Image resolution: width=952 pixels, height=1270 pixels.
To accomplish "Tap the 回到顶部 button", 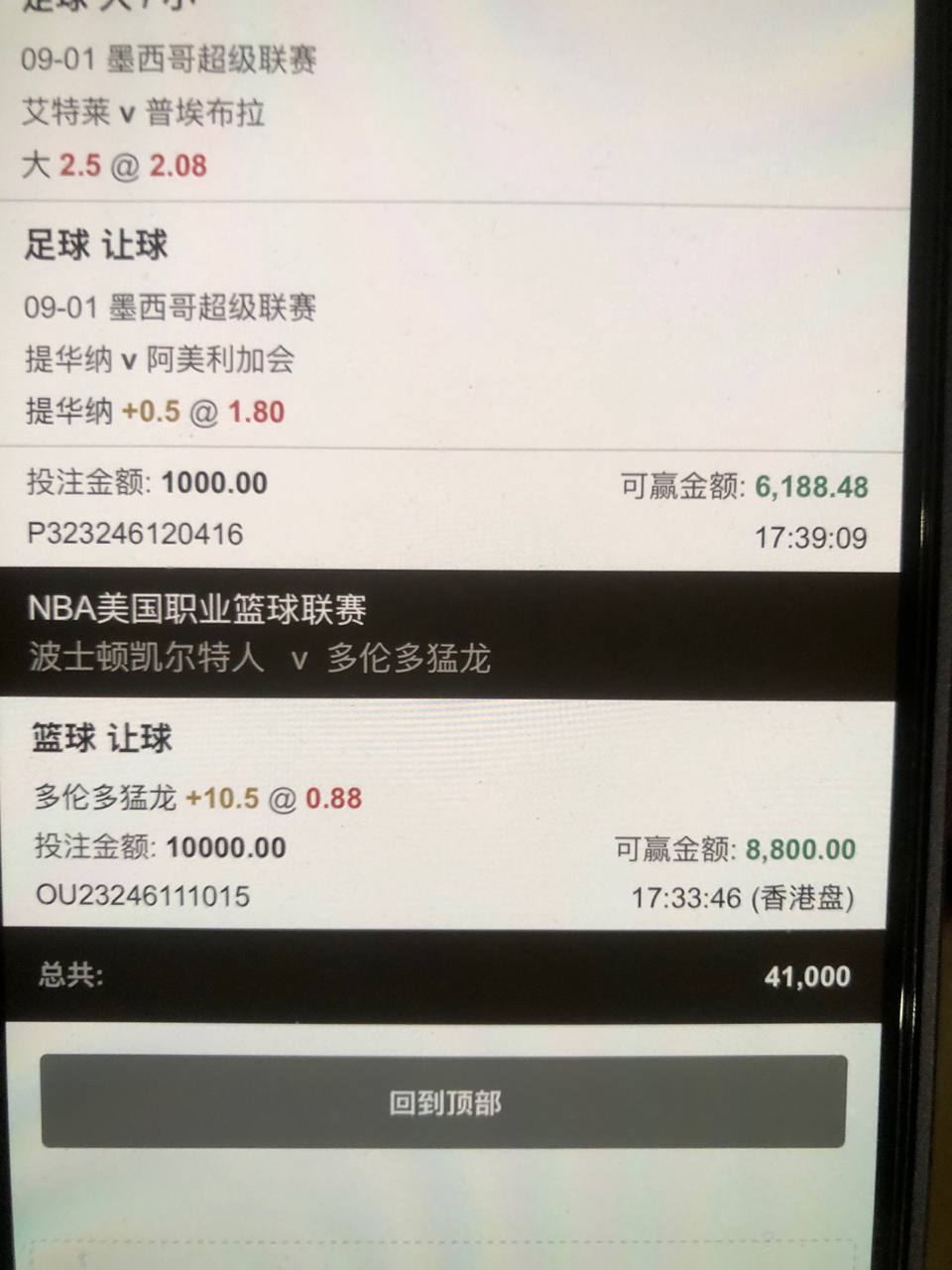I will coord(444,1102).
